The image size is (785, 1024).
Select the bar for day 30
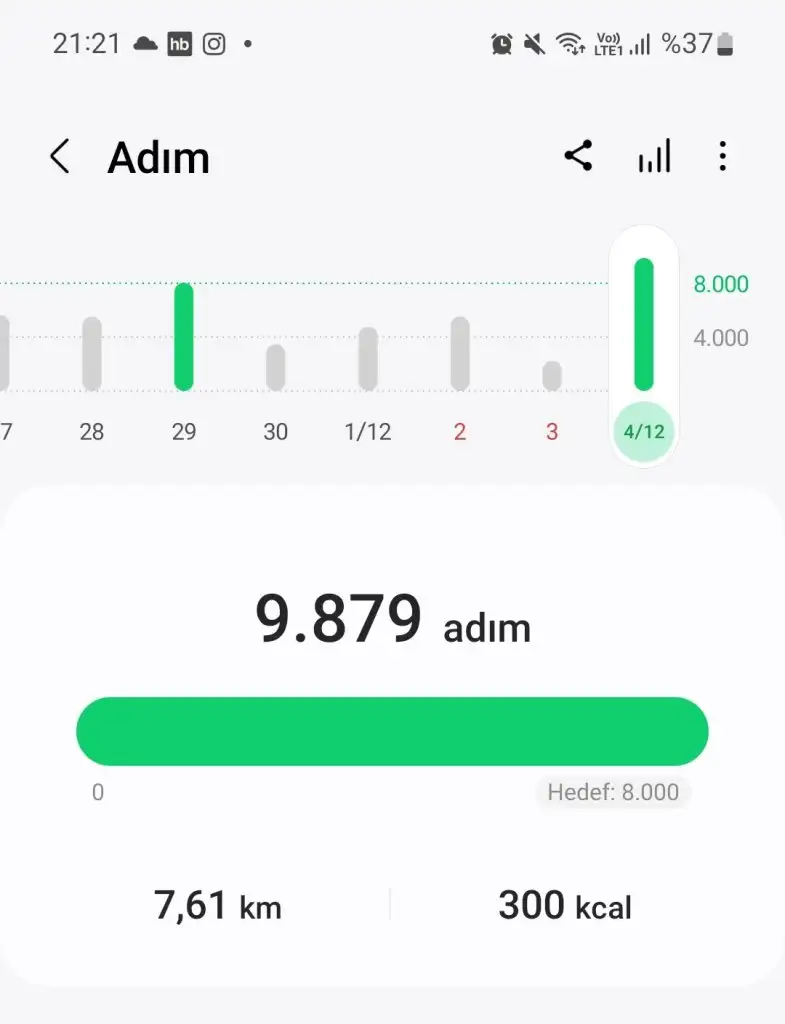[x=275, y=367]
